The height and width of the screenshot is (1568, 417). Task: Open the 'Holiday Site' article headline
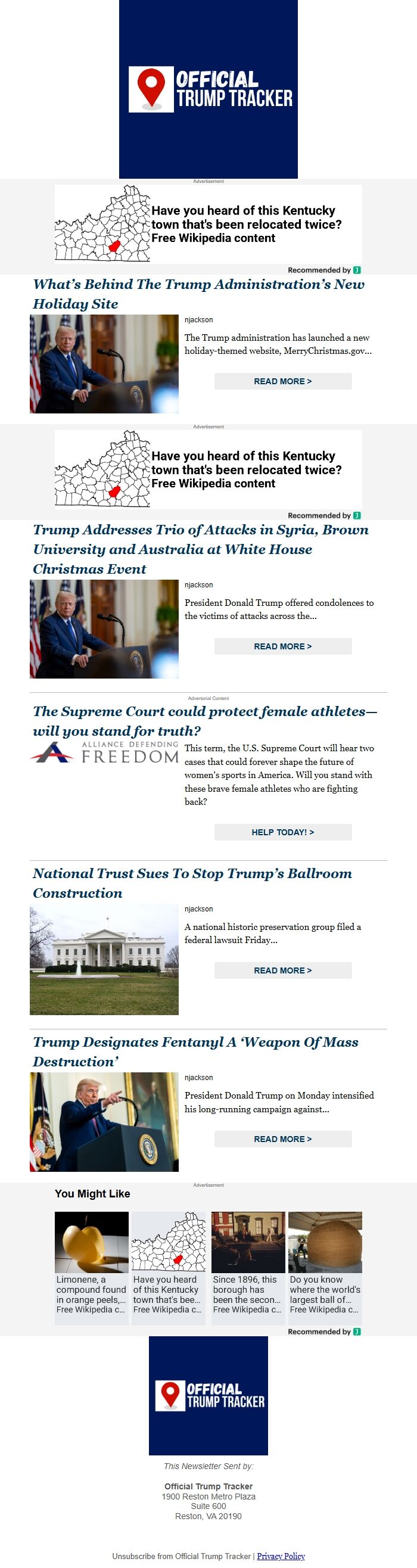[198, 293]
